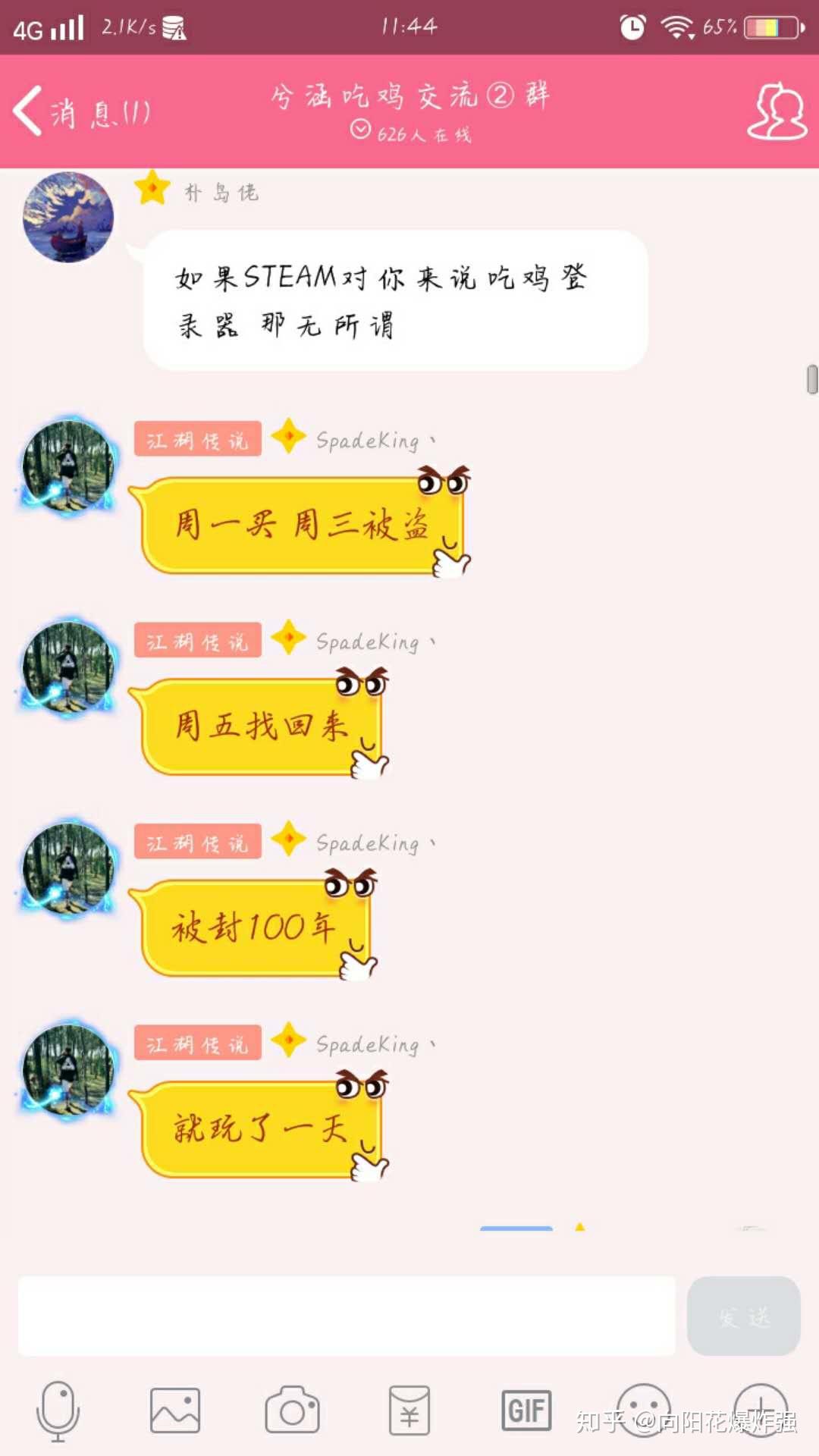Tap the star badge beside 朴岛佬
The image size is (819, 1456).
[x=152, y=190]
